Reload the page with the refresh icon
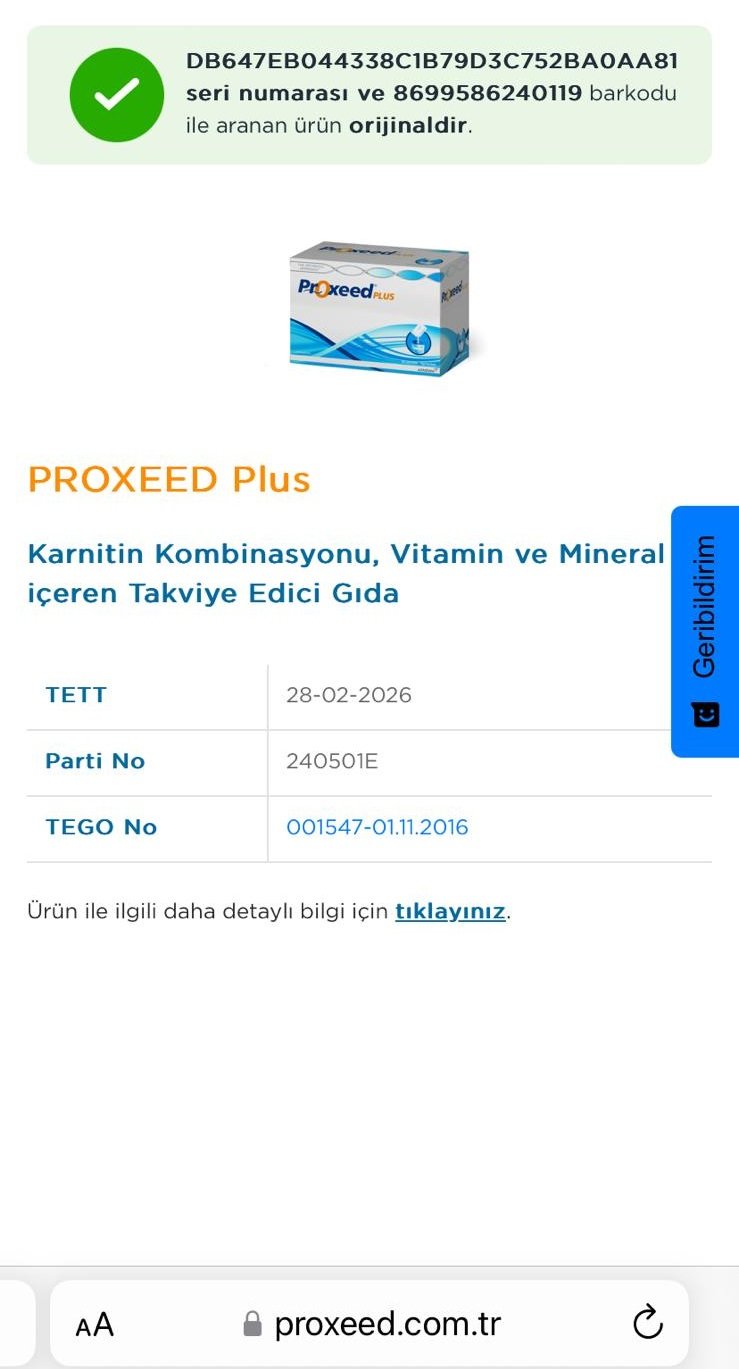Image resolution: width=739 pixels, height=1369 pixels. [x=648, y=1324]
